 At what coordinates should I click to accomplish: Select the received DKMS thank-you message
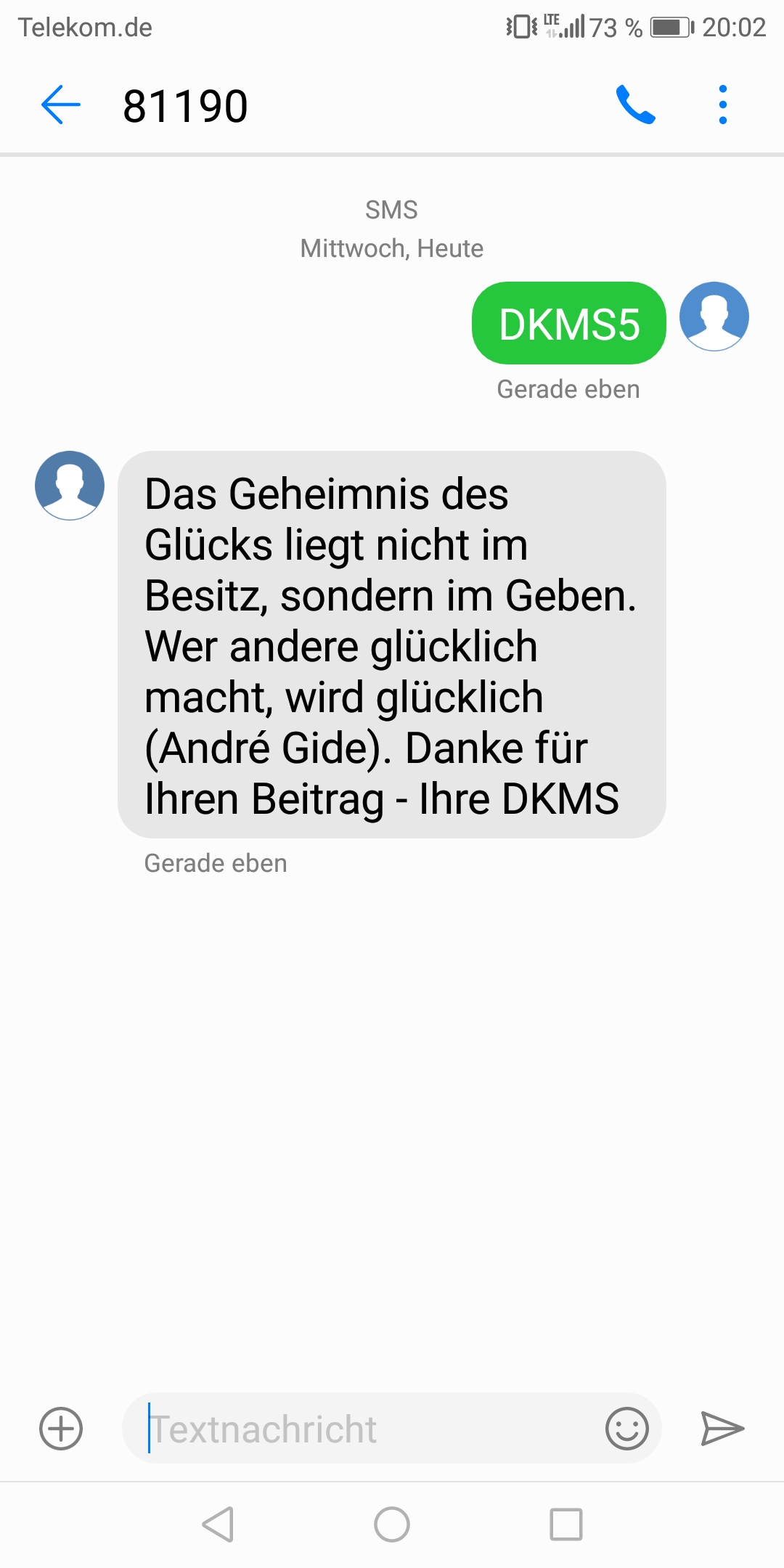(x=392, y=645)
